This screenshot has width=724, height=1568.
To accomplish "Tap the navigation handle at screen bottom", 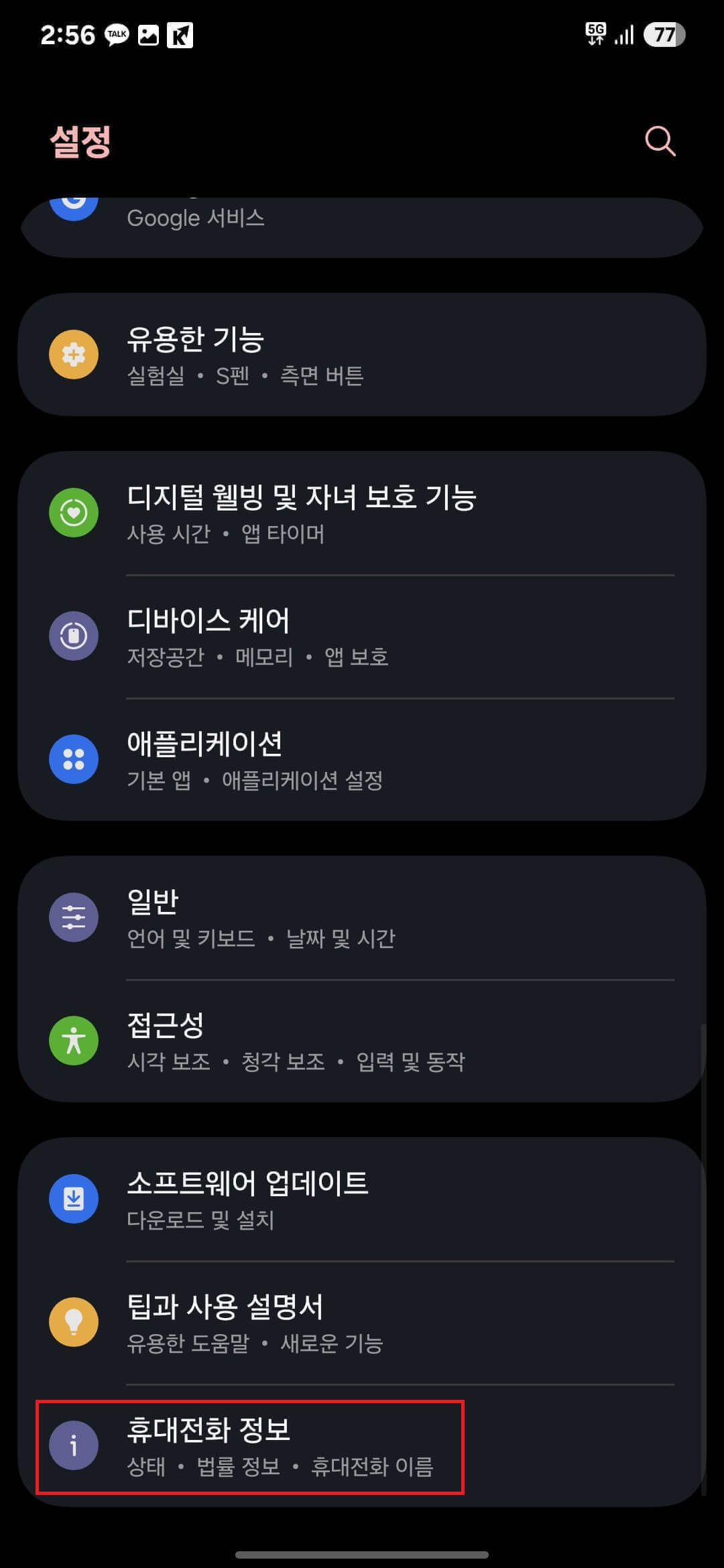I will click(x=362, y=1553).
